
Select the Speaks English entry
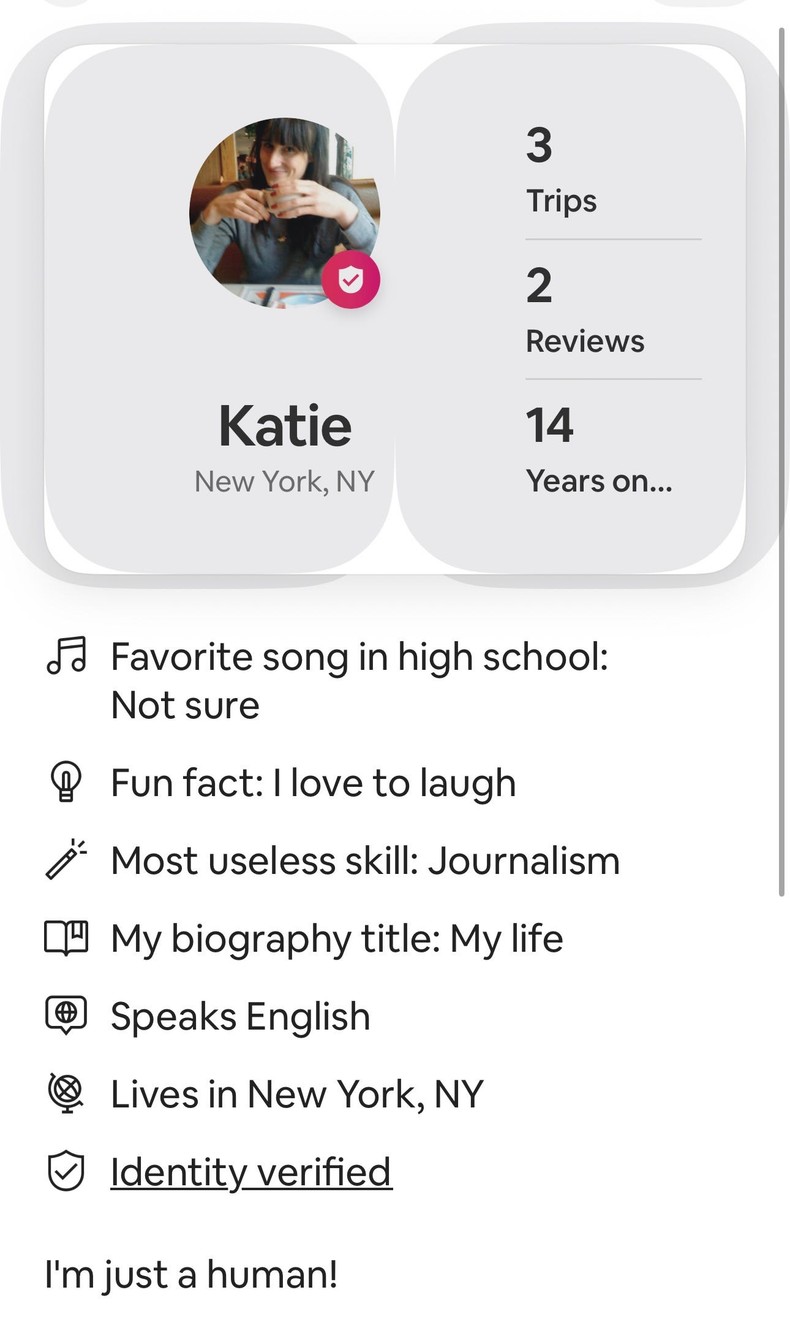click(x=240, y=1016)
